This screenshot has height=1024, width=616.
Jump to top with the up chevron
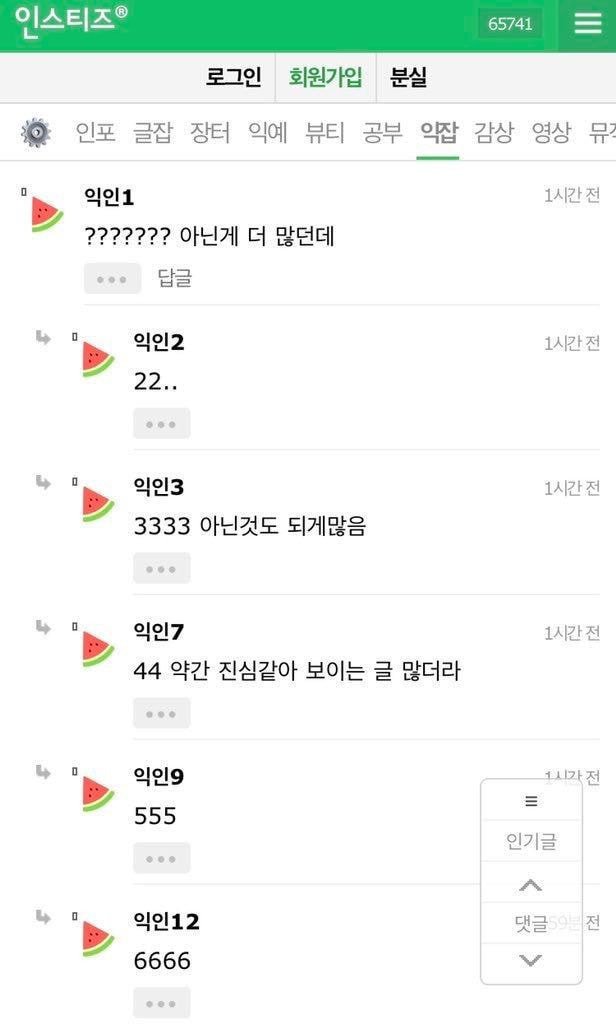[531, 885]
